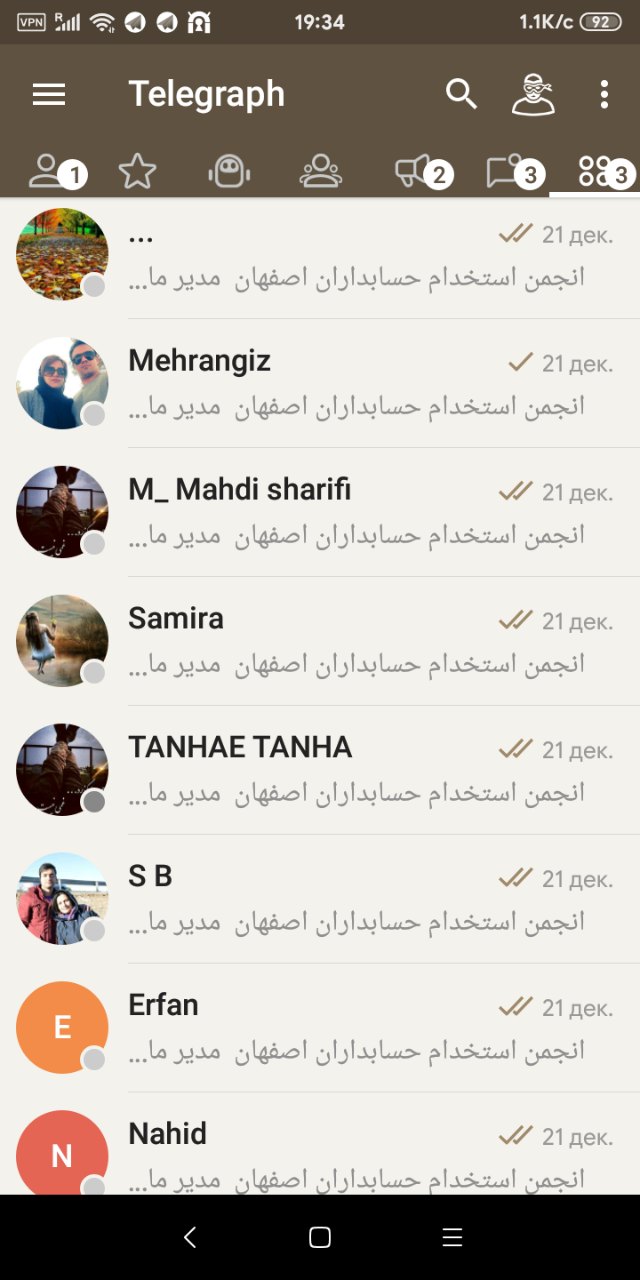The image size is (640, 1280).
Task: Switch to the channels megaphone tab
Action: [414, 171]
